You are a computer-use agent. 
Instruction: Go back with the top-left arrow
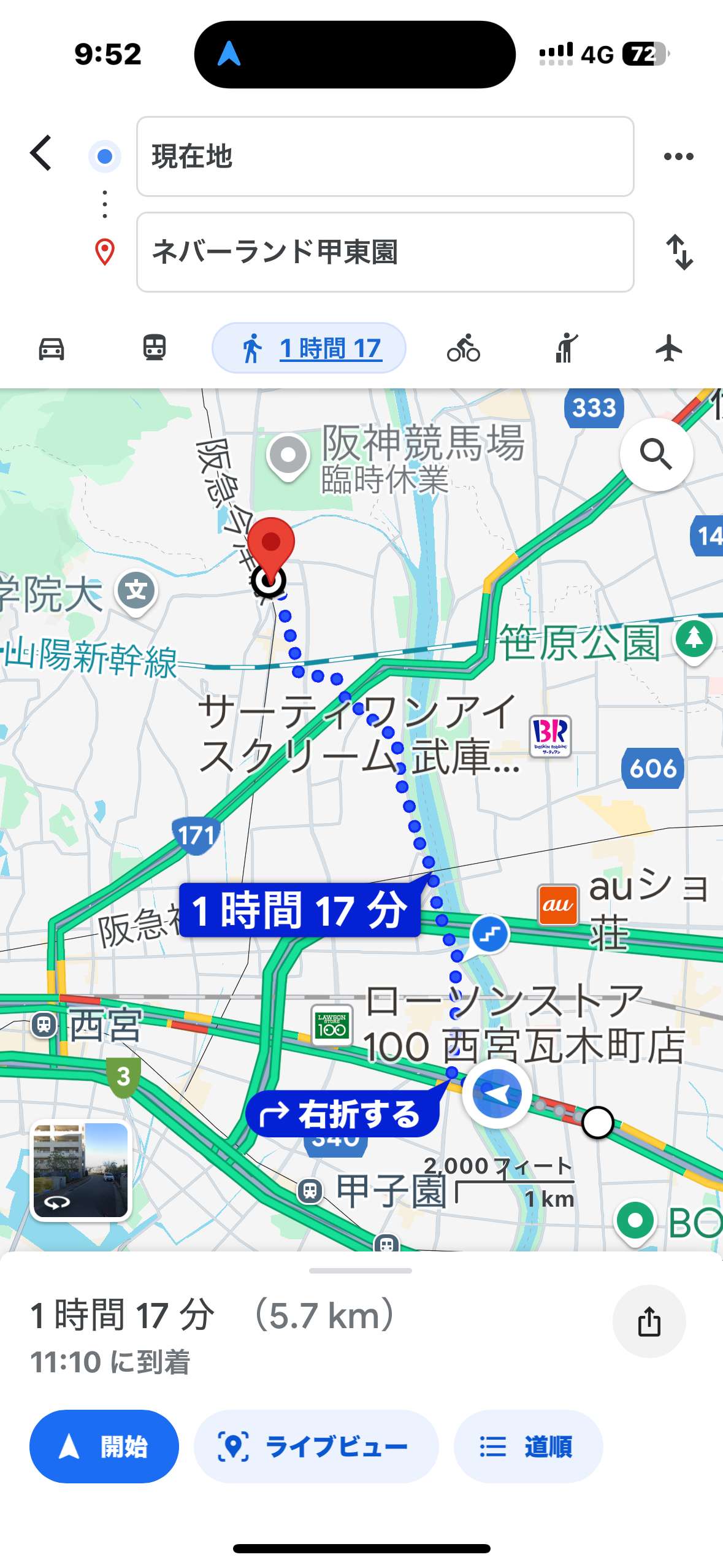[x=41, y=153]
